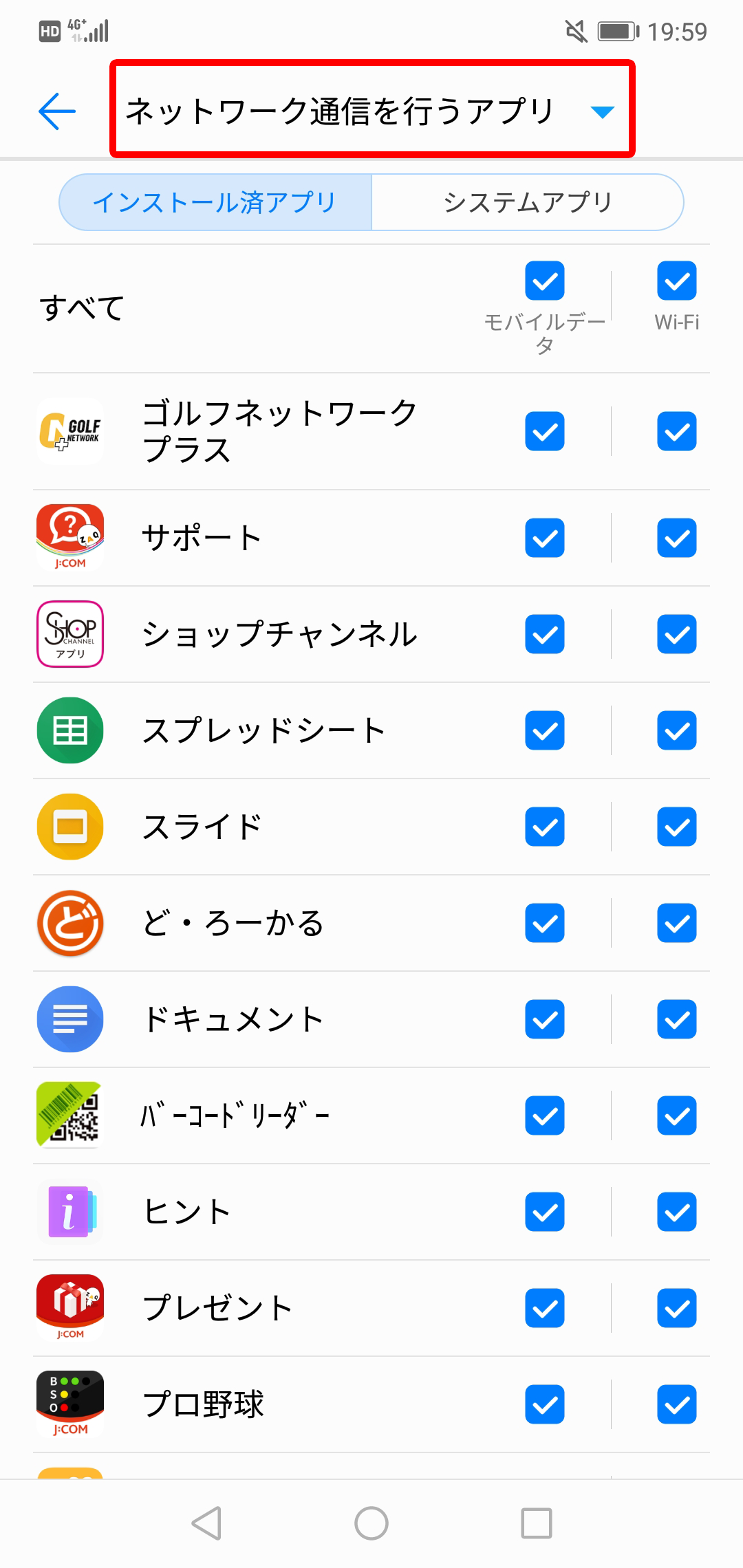Tap the system home button
743x1568 pixels.
(371, 1523)
